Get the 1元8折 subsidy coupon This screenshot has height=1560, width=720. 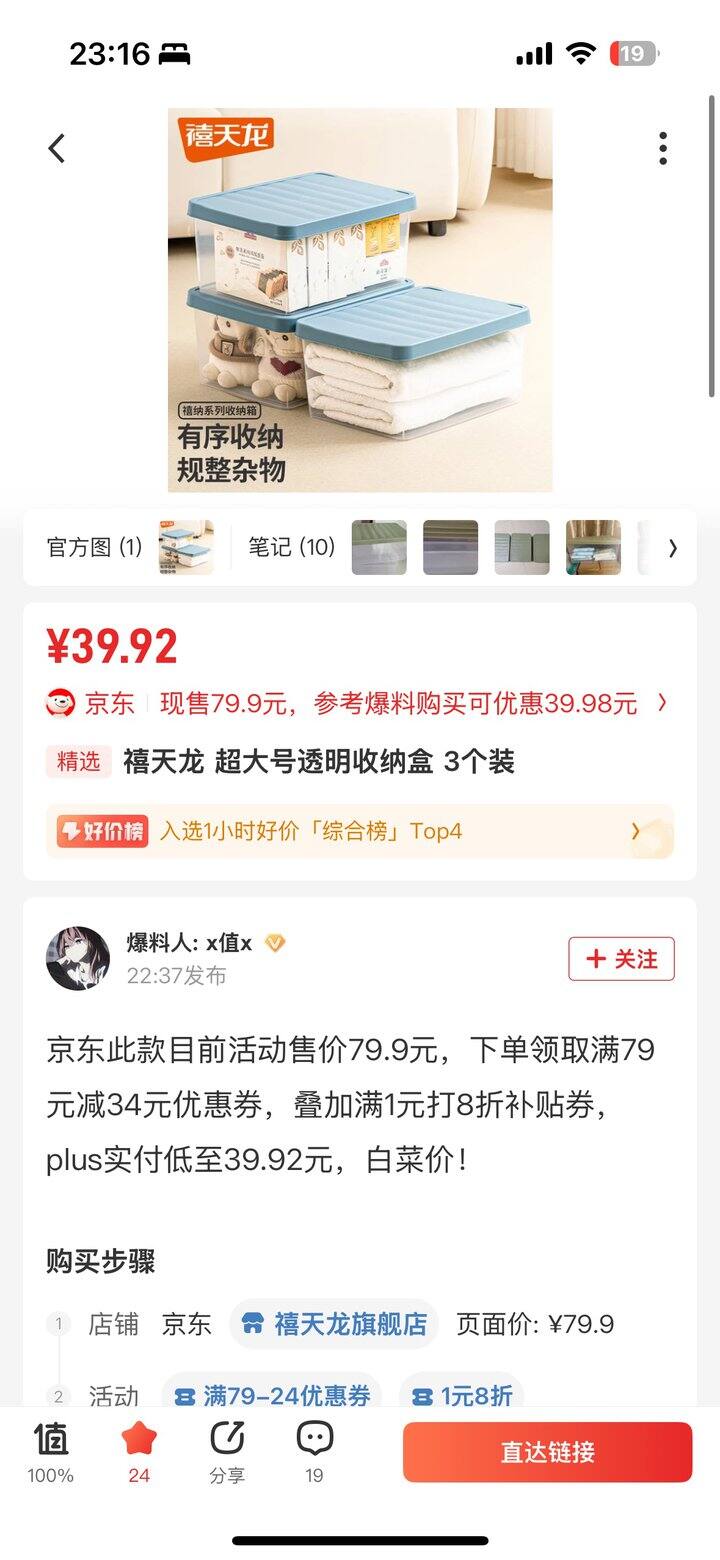click(x=462, y=1395)
